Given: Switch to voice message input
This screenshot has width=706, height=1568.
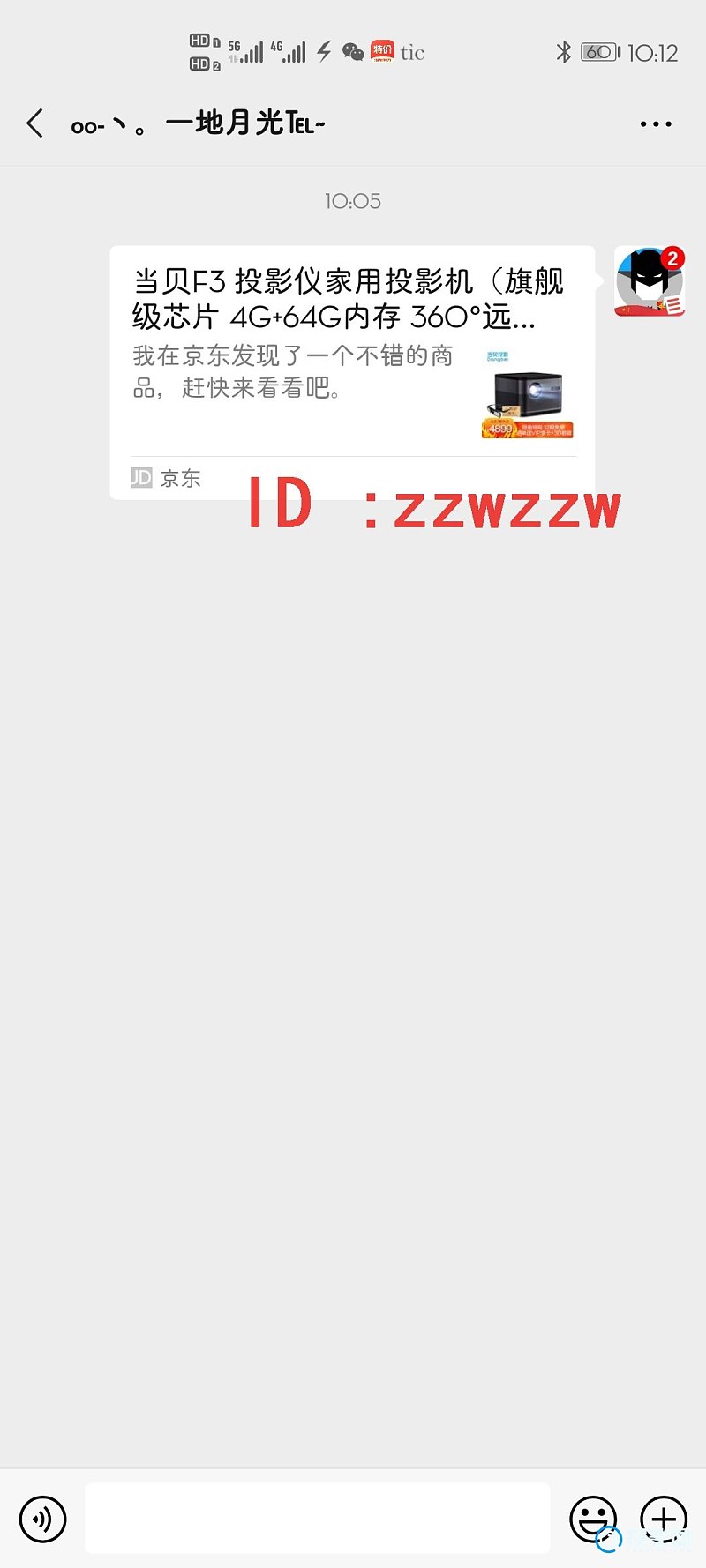Looking at the screenshot, I should (42, 1519).
